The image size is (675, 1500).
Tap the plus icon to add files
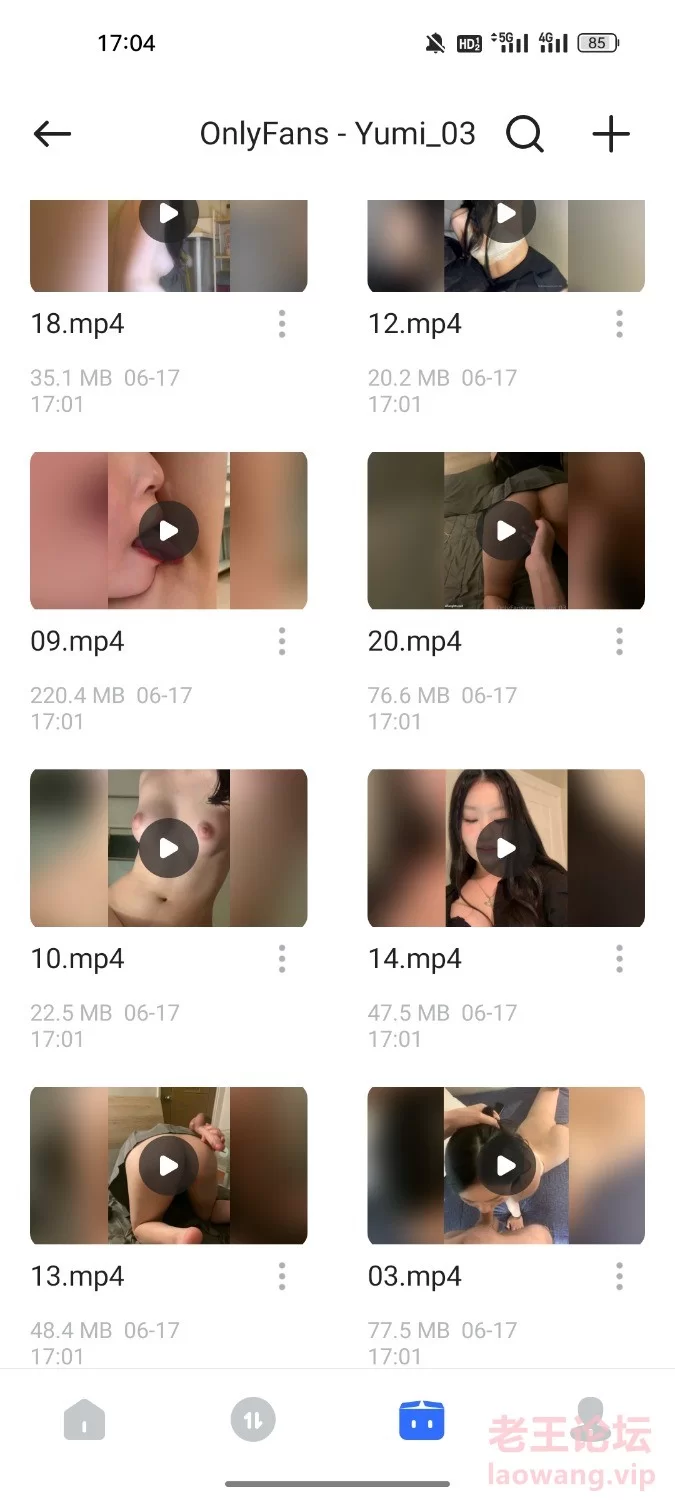coord(610,134)
